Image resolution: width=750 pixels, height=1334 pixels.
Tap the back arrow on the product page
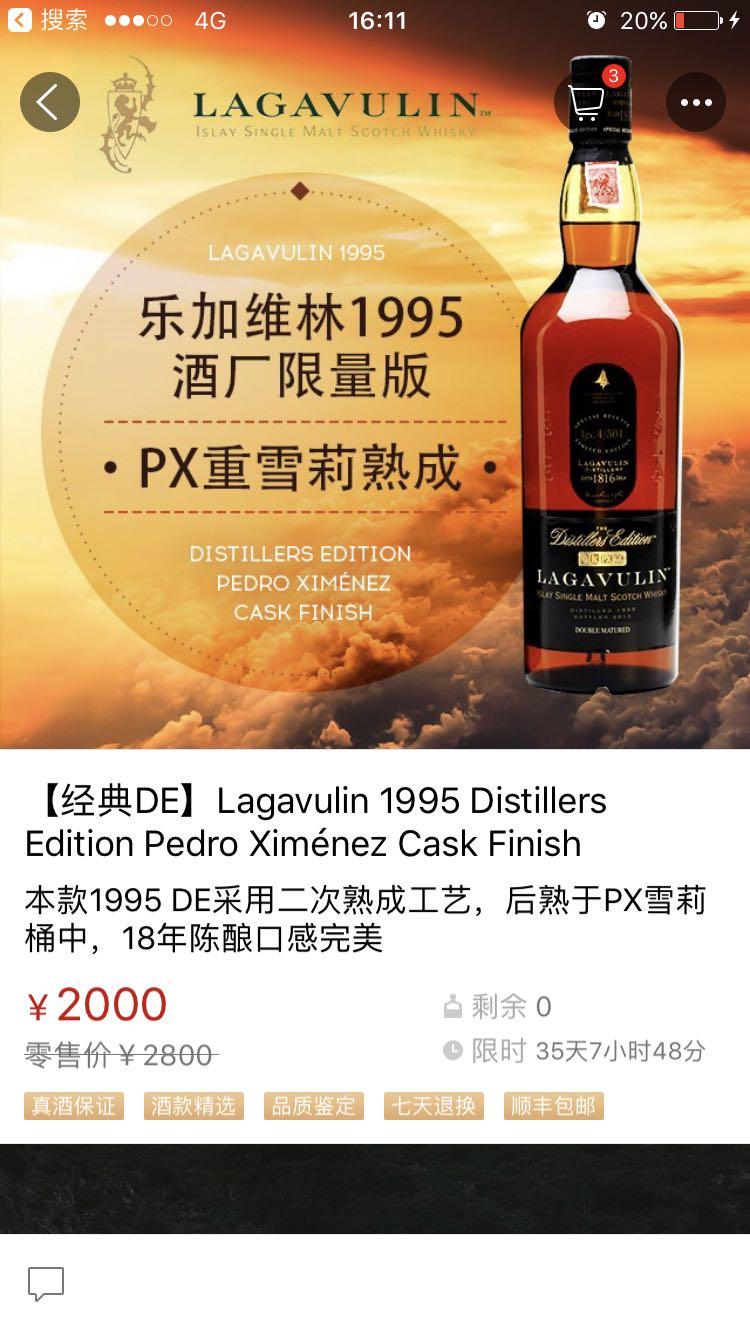click(x=50, y=103)
